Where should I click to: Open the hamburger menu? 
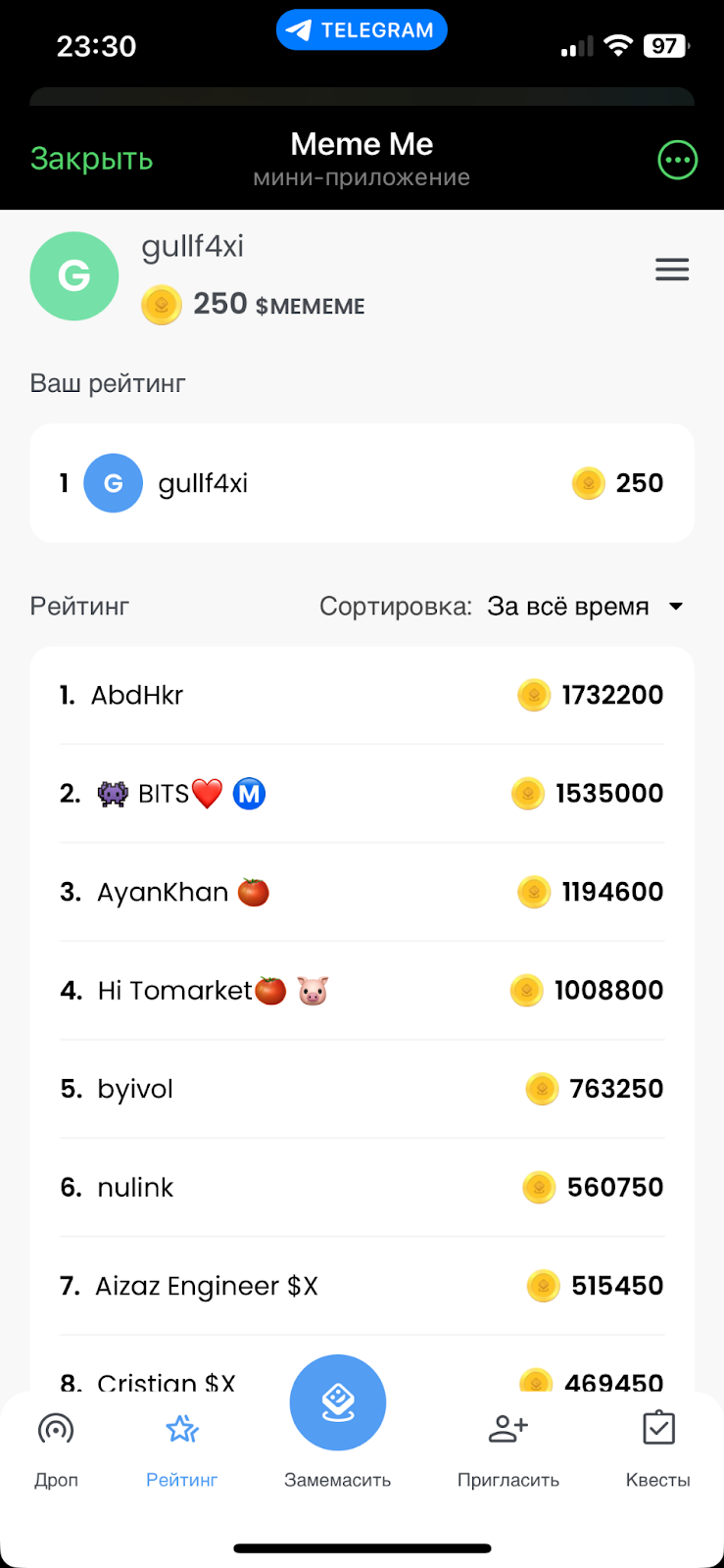click(x=672, y=269)
